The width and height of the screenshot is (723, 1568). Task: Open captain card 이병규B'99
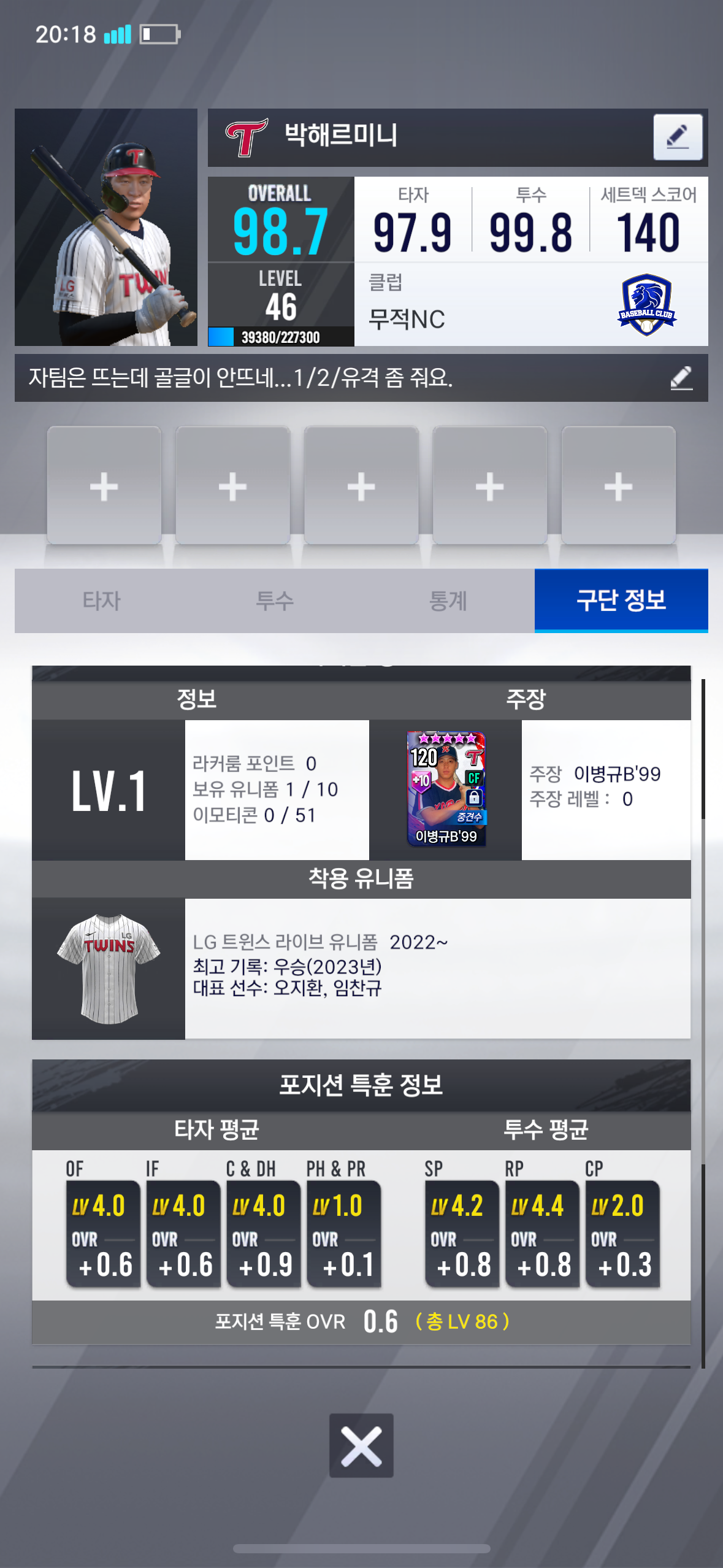click(446, 789)
